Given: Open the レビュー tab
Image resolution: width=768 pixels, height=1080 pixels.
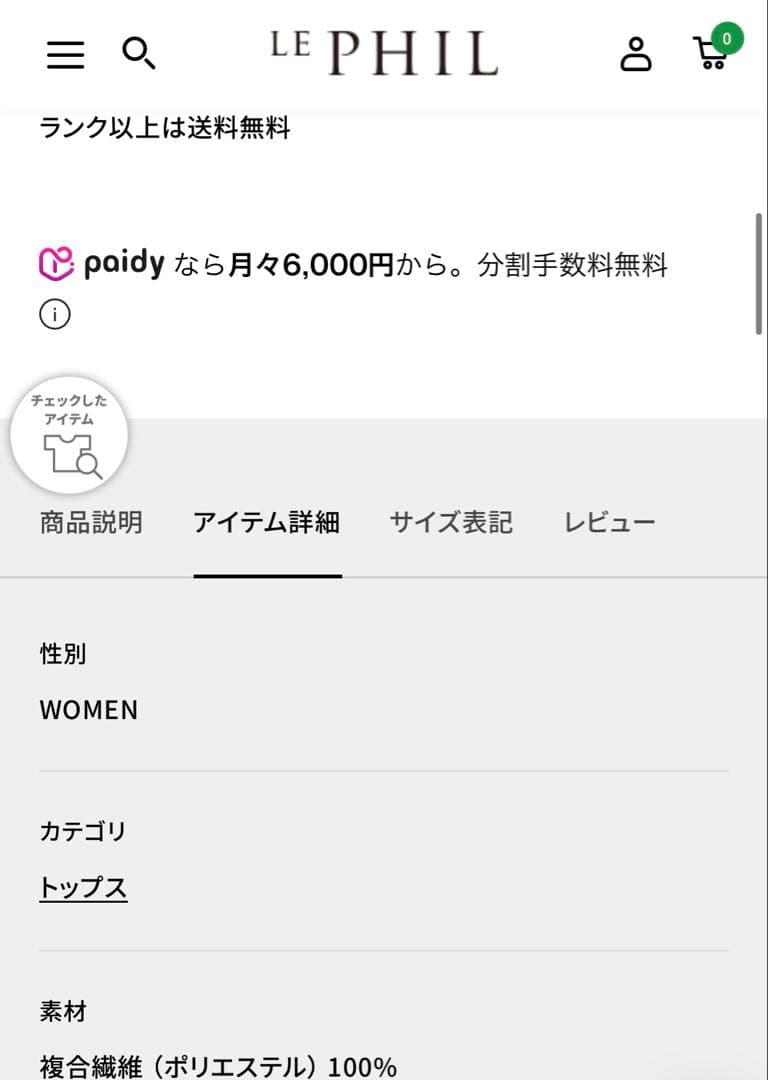Looking at the screenshot, I should (610, 522).
